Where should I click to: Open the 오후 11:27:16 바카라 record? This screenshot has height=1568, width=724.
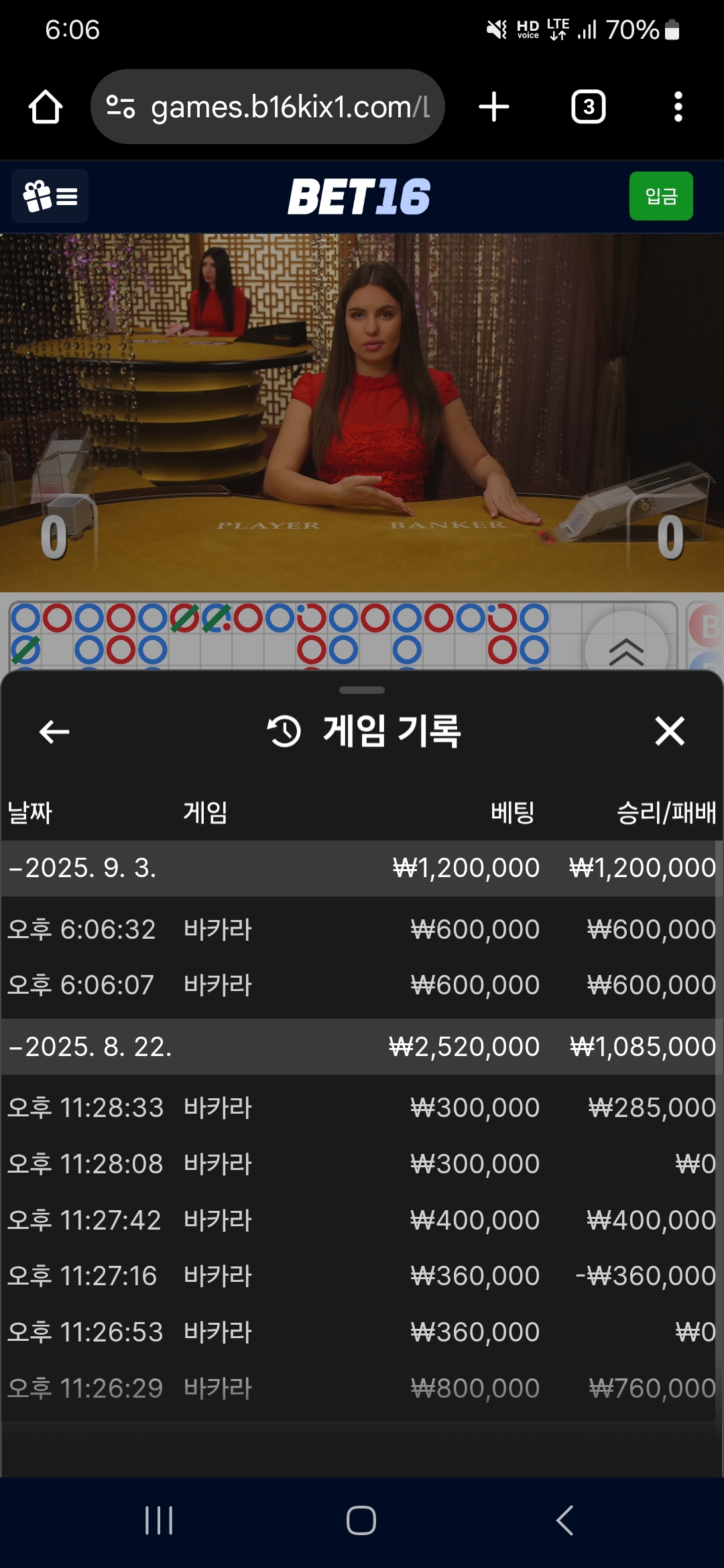pyautogui.click(x=361, y=1277)
